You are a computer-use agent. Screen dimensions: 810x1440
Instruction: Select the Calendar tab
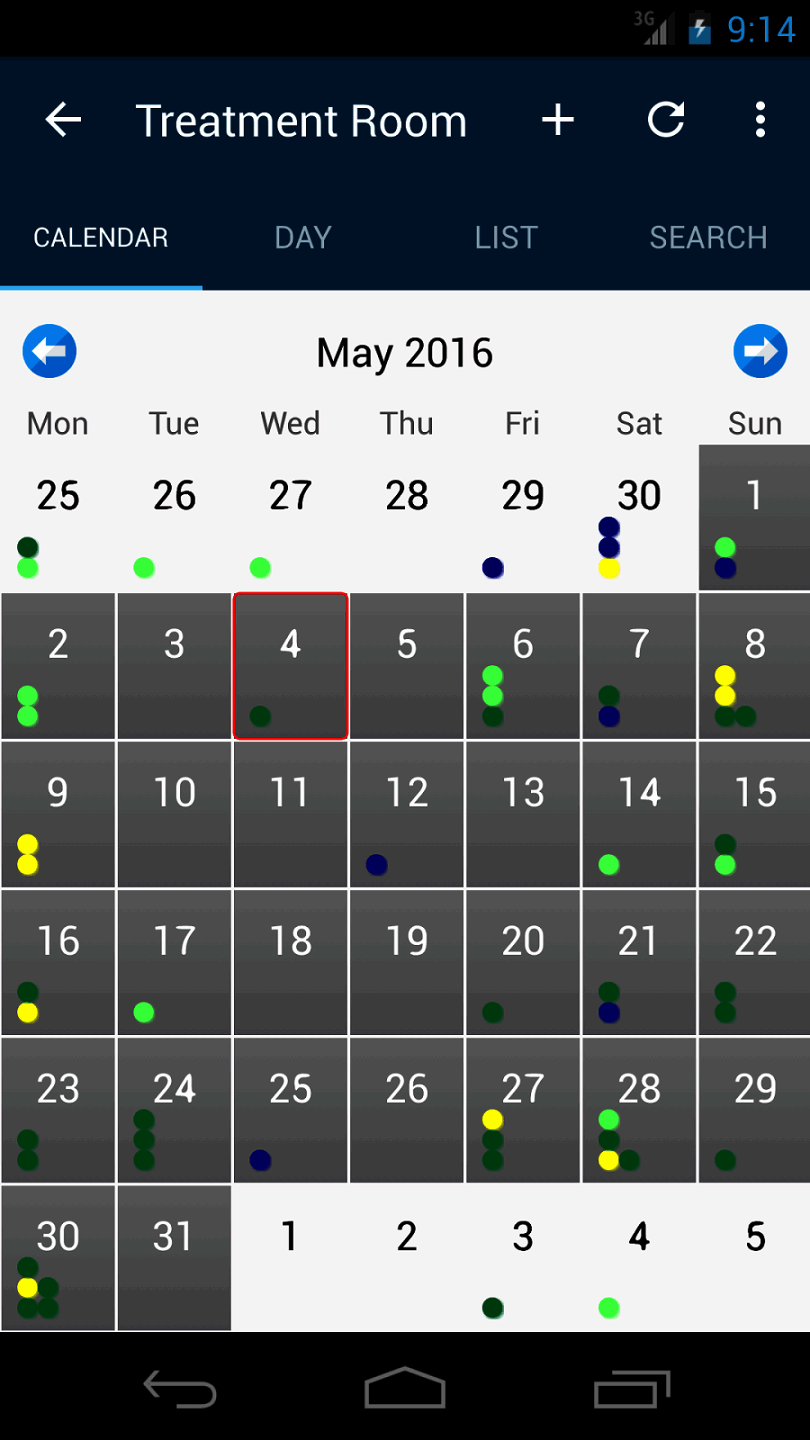click(x=101, y=238)
